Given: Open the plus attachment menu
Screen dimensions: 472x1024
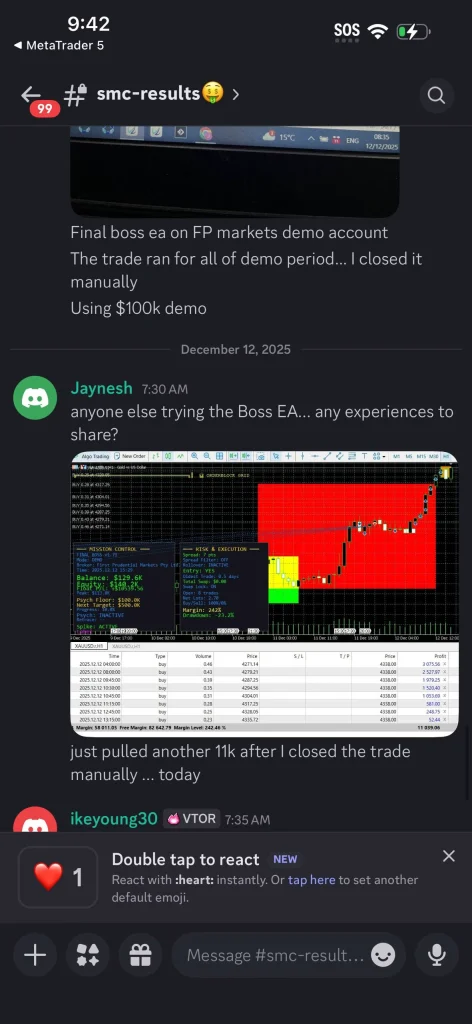Looking at the screenshot, I should 35,955.
